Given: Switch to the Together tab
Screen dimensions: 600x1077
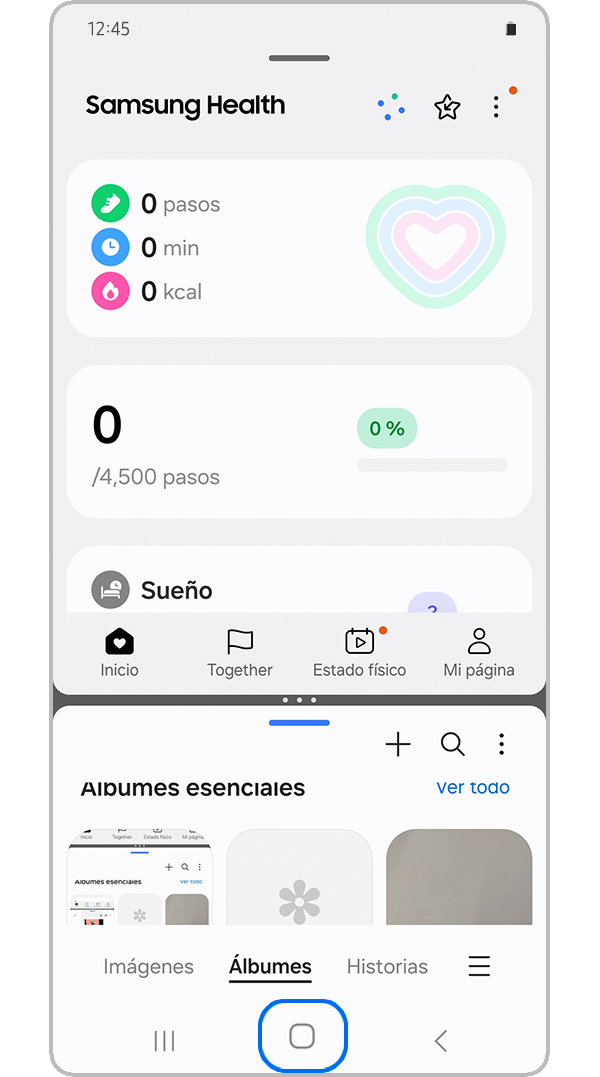Looking at the screenshot, I should pyautogui.click(x=240, y=653).
